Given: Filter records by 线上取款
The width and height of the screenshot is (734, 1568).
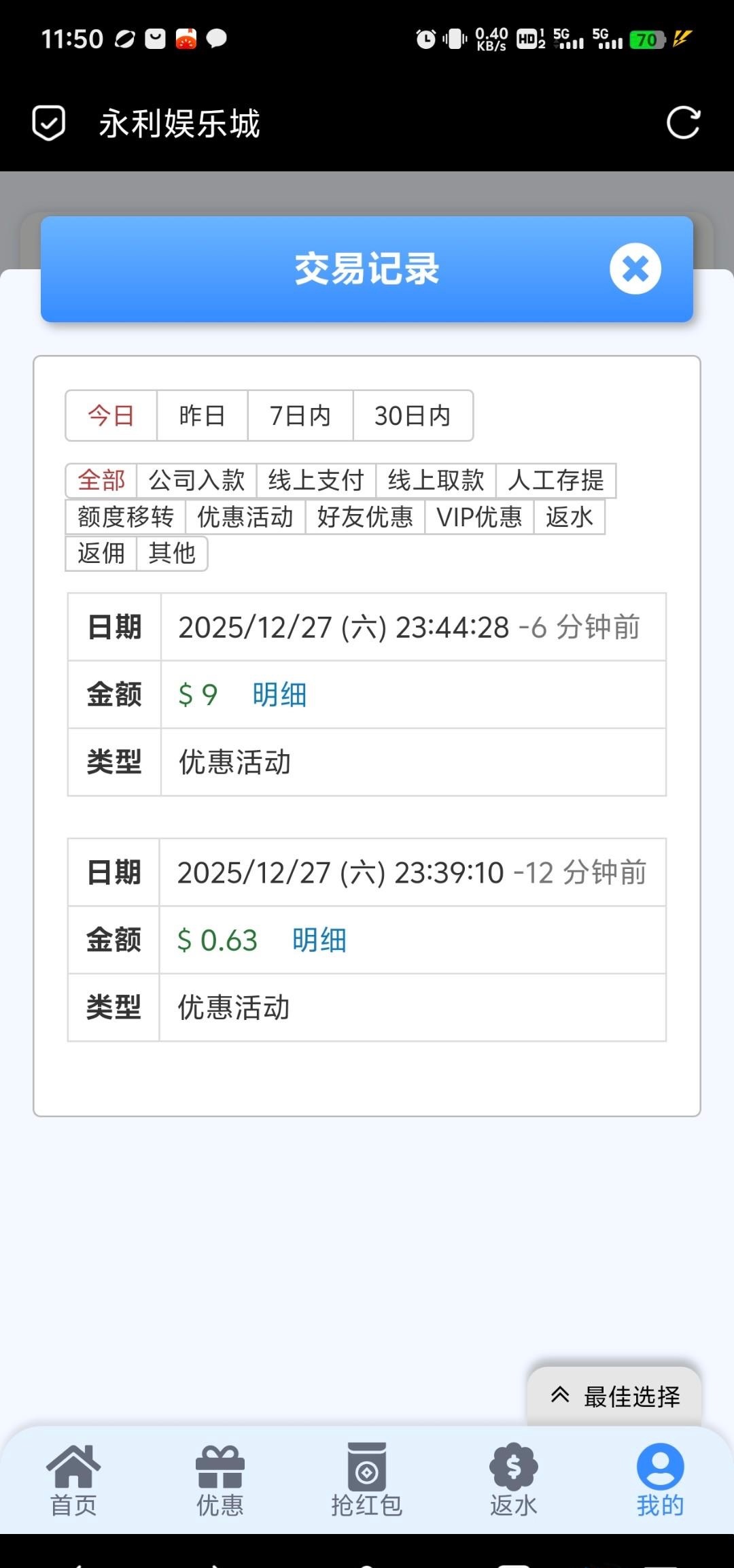Looking at the screenshot, I should [436, 481].
